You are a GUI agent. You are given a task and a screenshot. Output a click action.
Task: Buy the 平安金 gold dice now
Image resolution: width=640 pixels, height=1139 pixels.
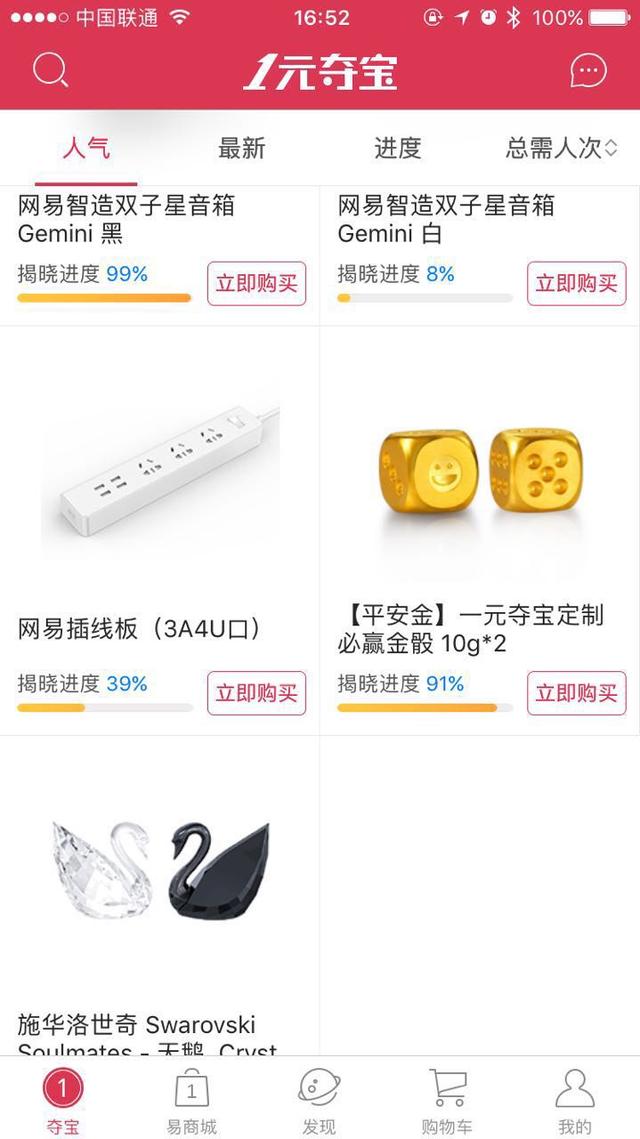[577, 693]
